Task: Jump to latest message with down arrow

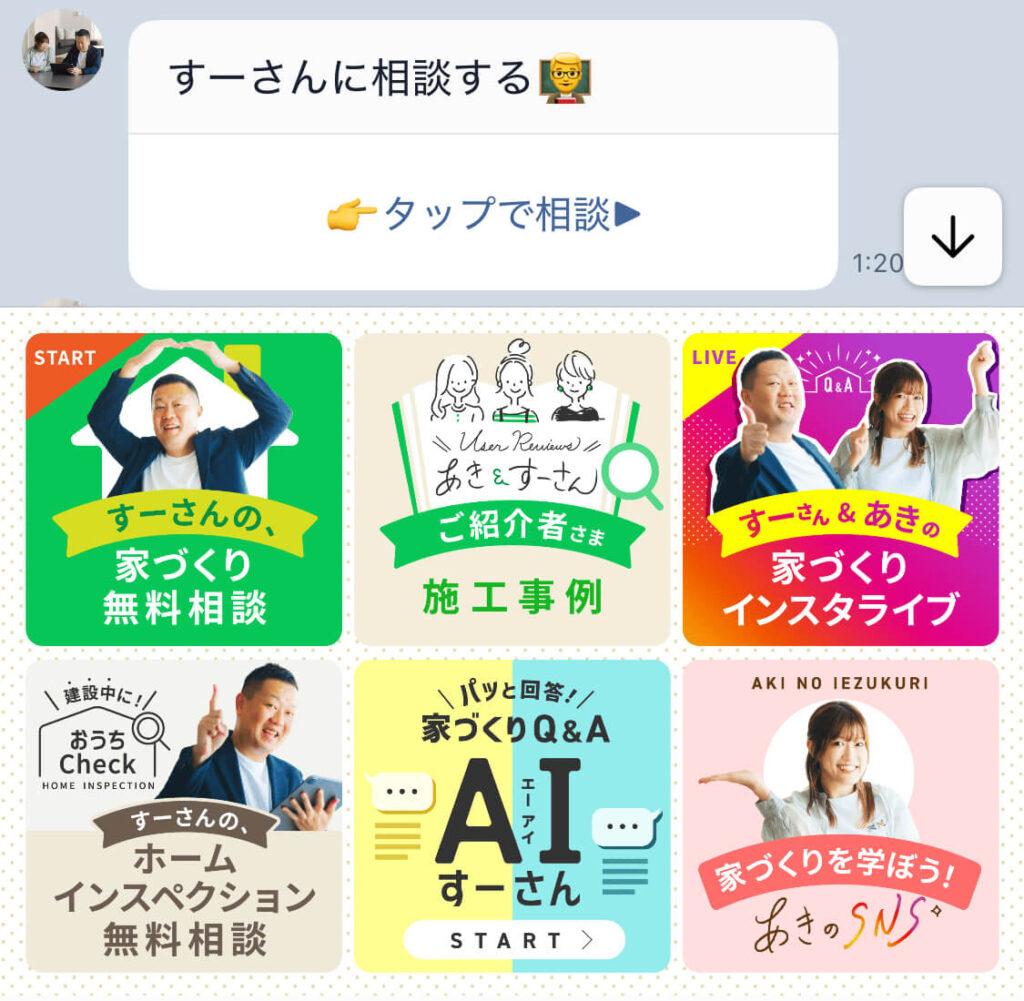Action: tap(952, 237)
